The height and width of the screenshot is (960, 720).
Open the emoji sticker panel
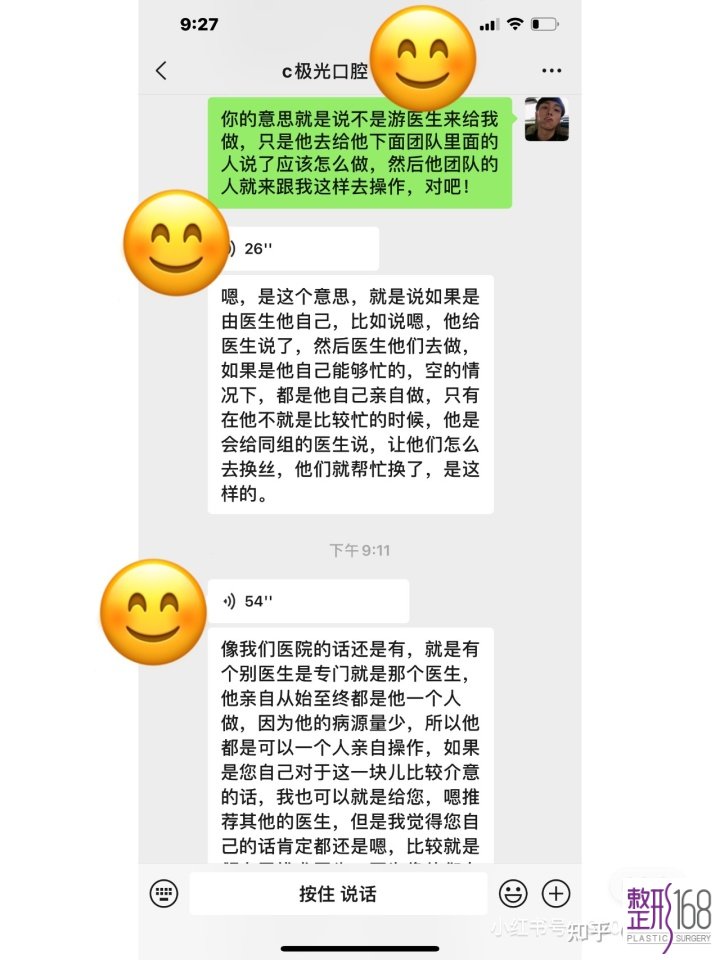click(x=513, y=893)
